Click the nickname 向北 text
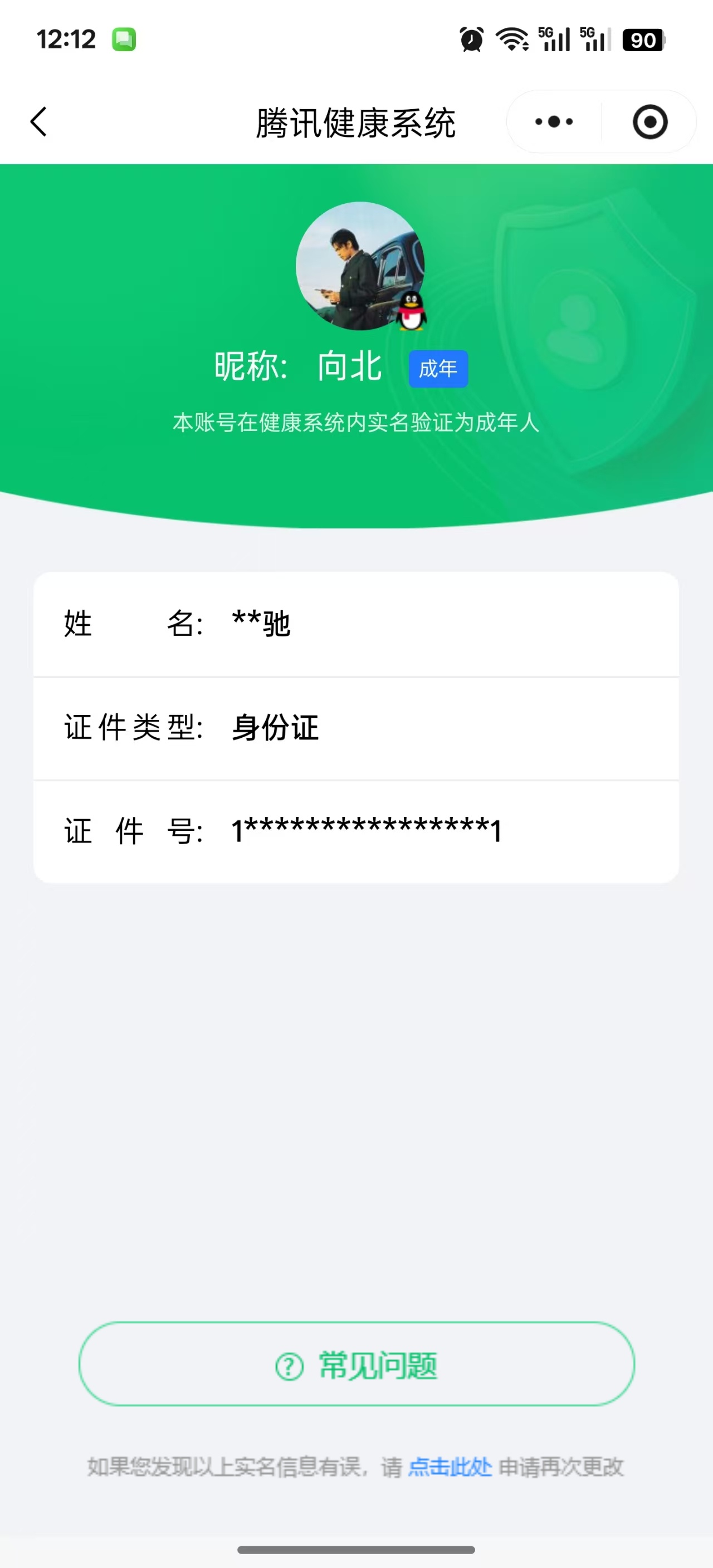The height and width of the screenshot is (1568, 713). pos(350,366)
